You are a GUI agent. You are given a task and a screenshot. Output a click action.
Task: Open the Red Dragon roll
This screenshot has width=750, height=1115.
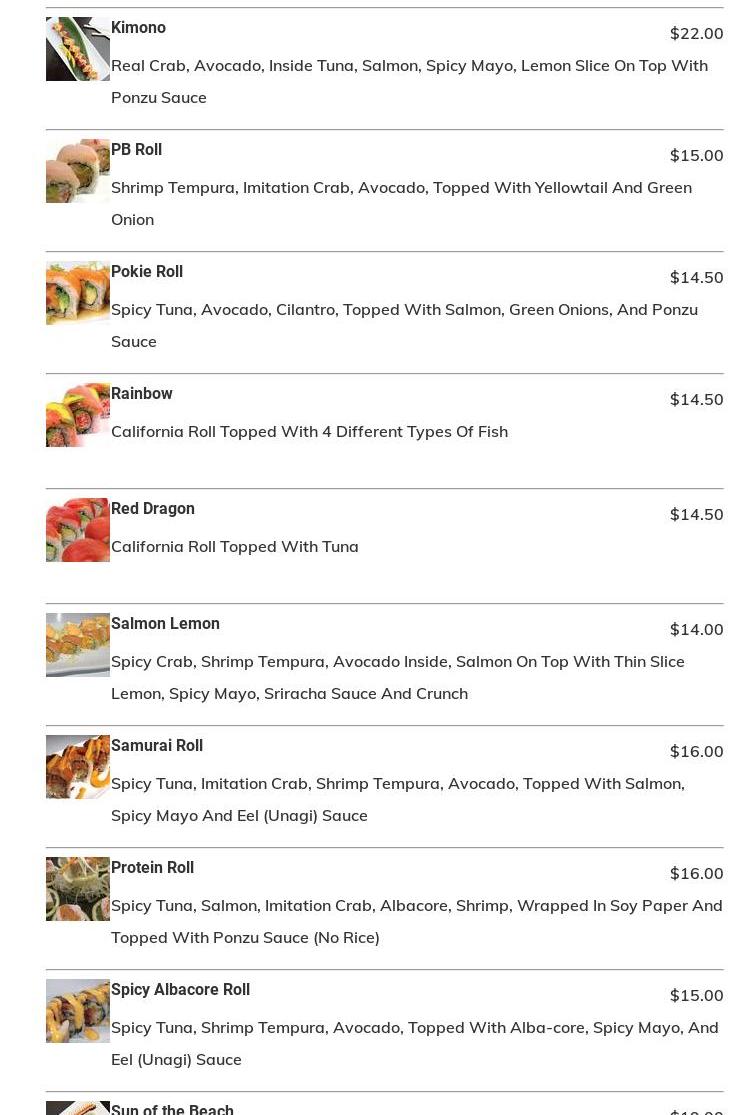tap(153, 509)
